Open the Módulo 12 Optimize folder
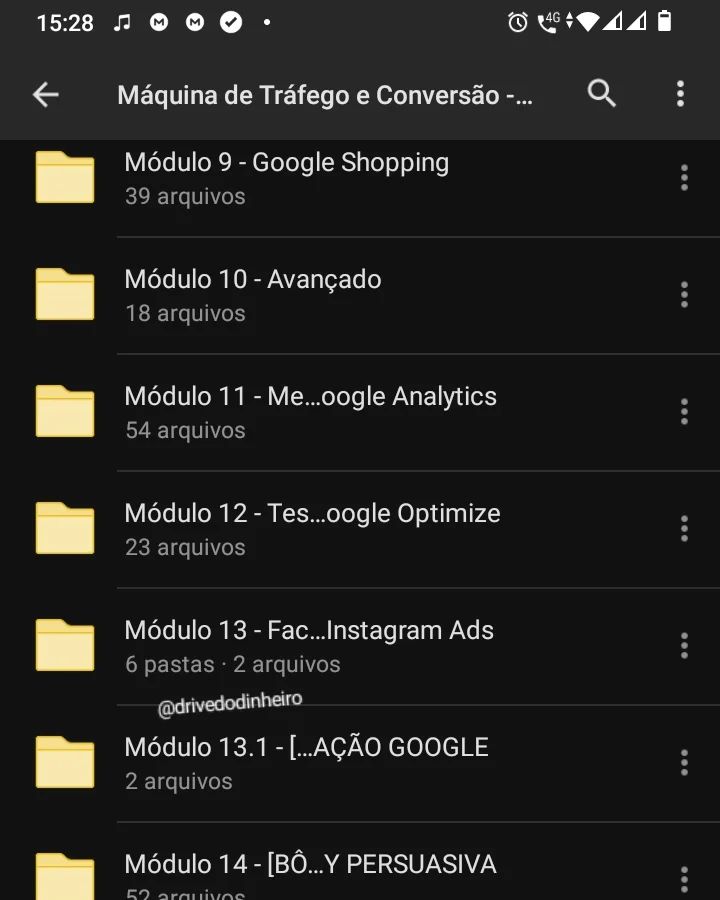The height and width of the screenshot is (900, 720). 312,529
